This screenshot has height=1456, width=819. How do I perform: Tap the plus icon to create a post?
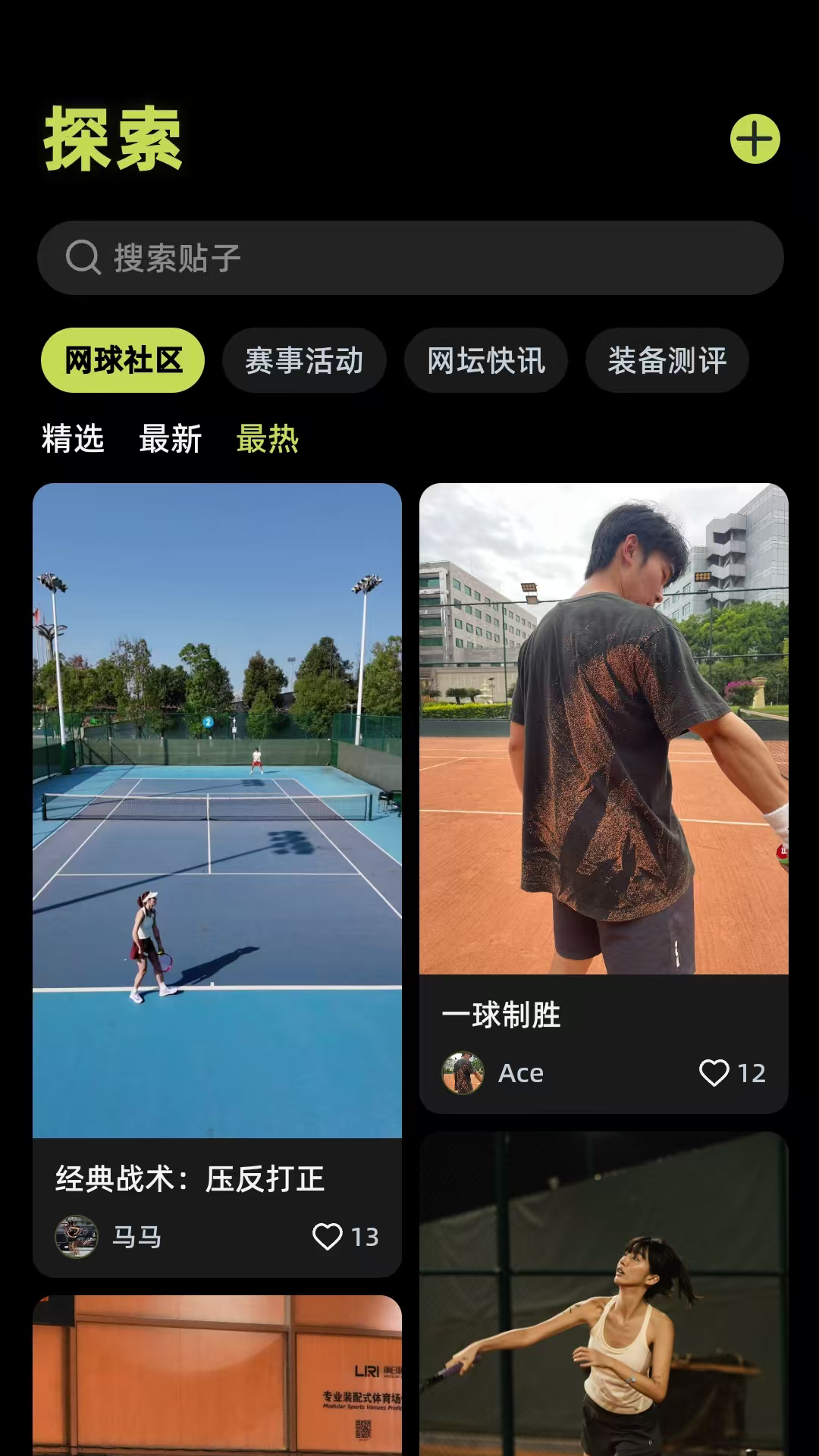click(x=754, y=138)
